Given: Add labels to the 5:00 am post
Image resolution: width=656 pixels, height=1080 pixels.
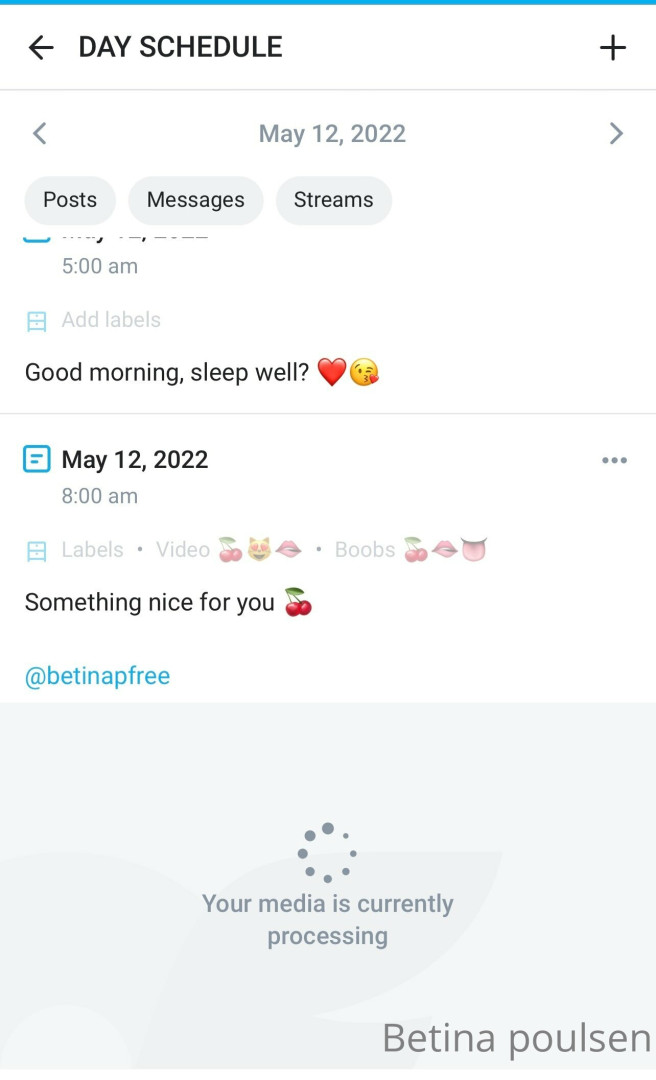Looking at the screenshot, I should coord(110,320).
